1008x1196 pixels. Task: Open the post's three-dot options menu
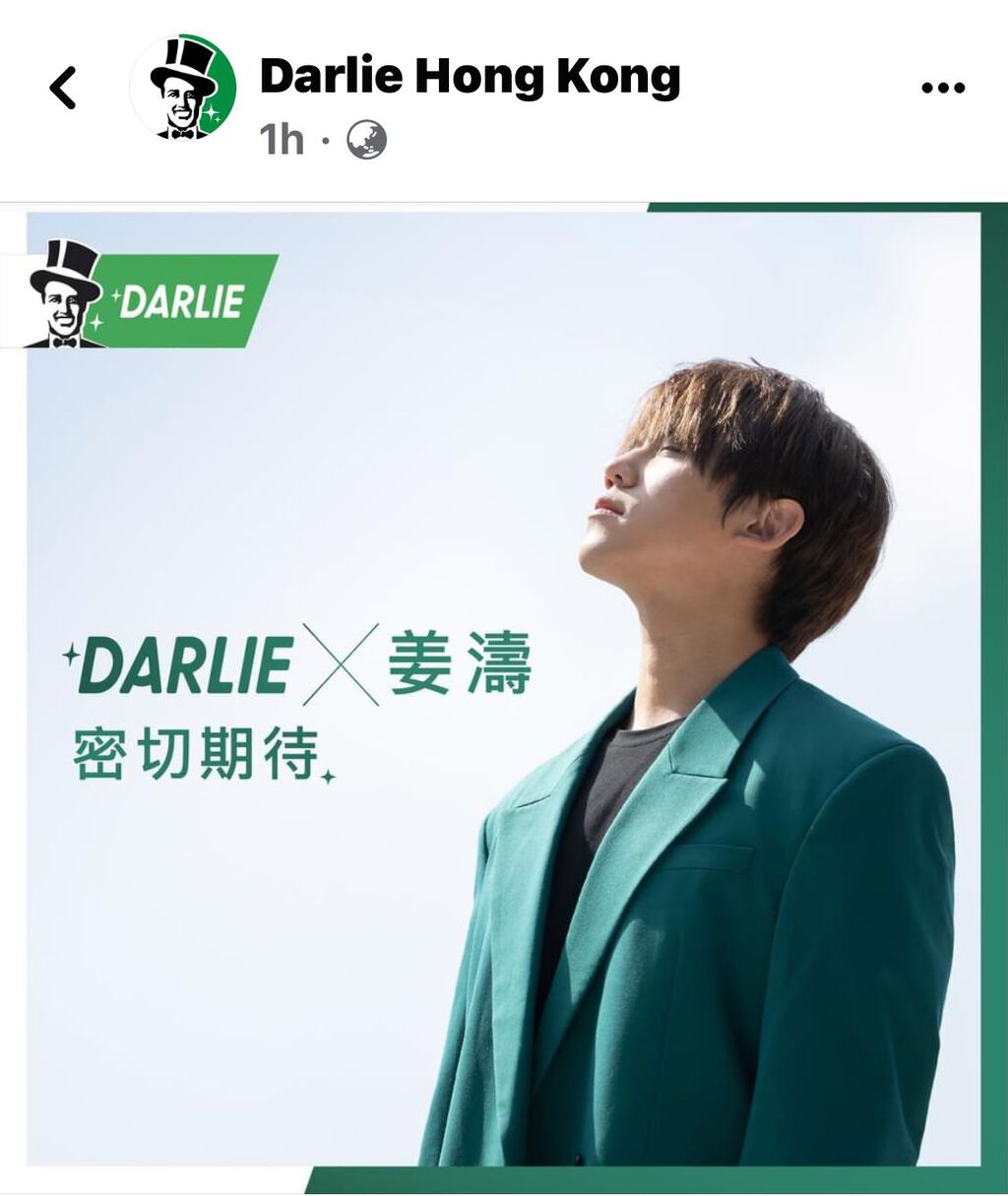pos(942,88)
